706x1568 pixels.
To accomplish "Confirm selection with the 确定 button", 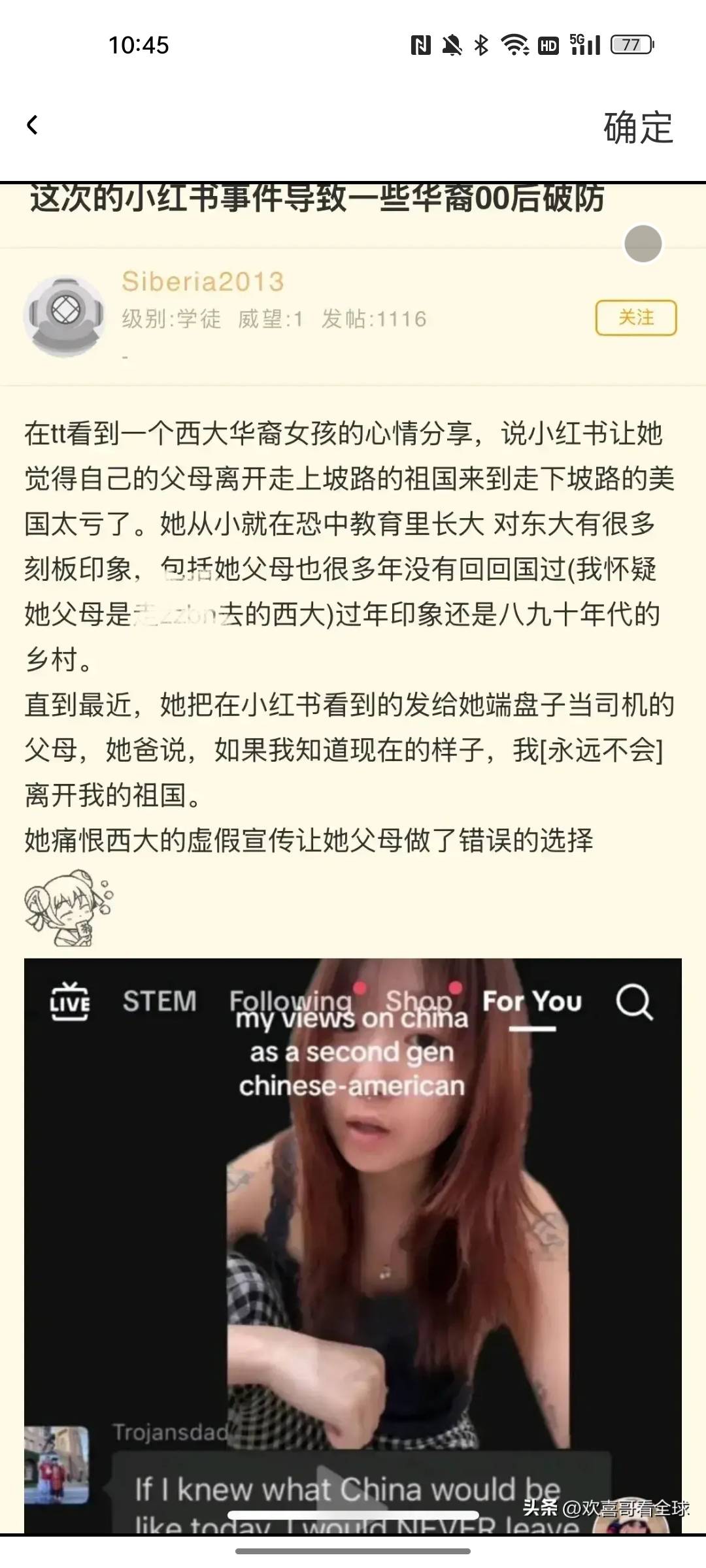I will (x=638, y=127).
